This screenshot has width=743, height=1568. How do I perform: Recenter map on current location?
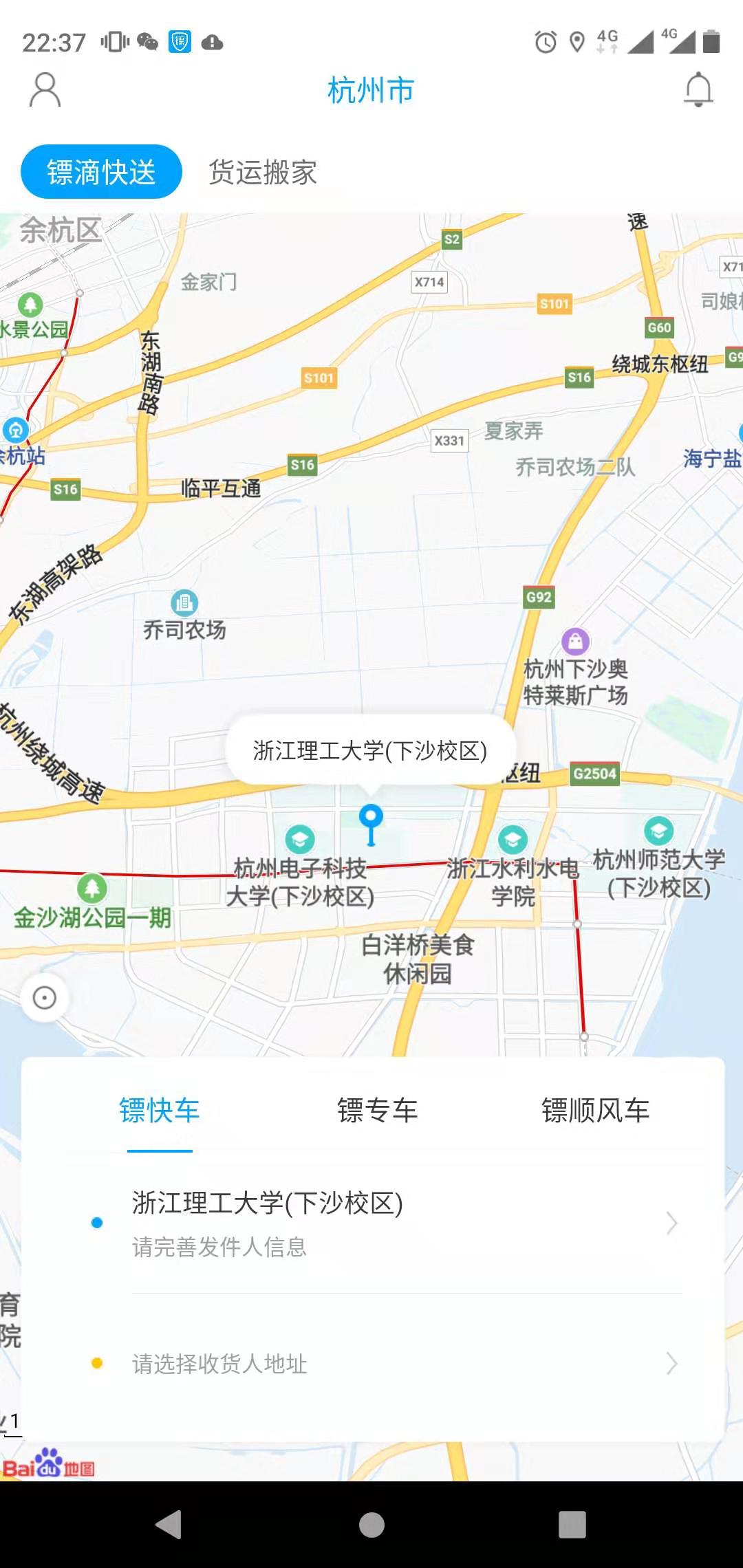click(x=45, y=997)
